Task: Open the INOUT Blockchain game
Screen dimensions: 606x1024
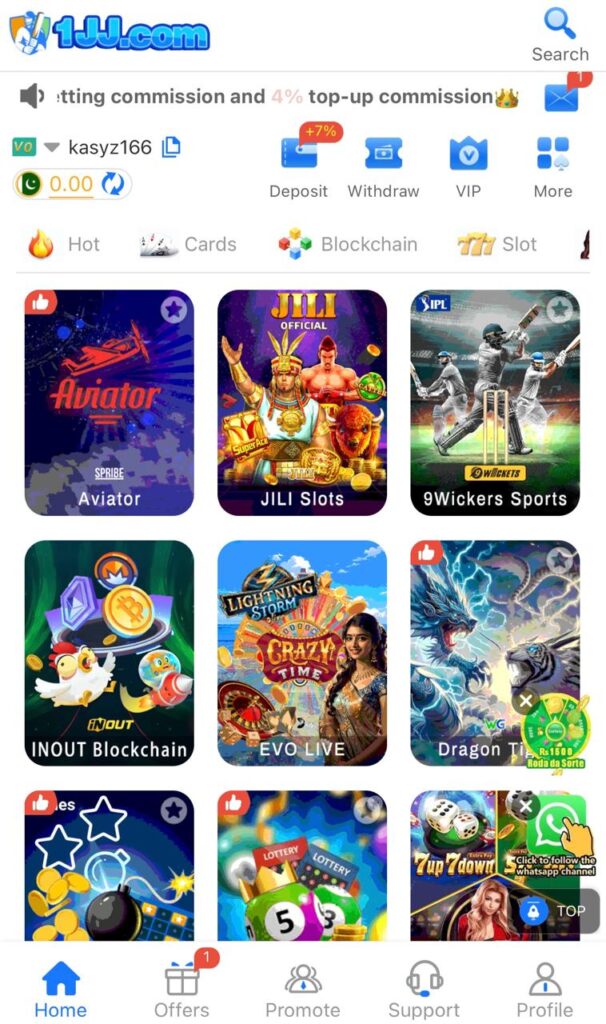Action: [x=109, y=653]
